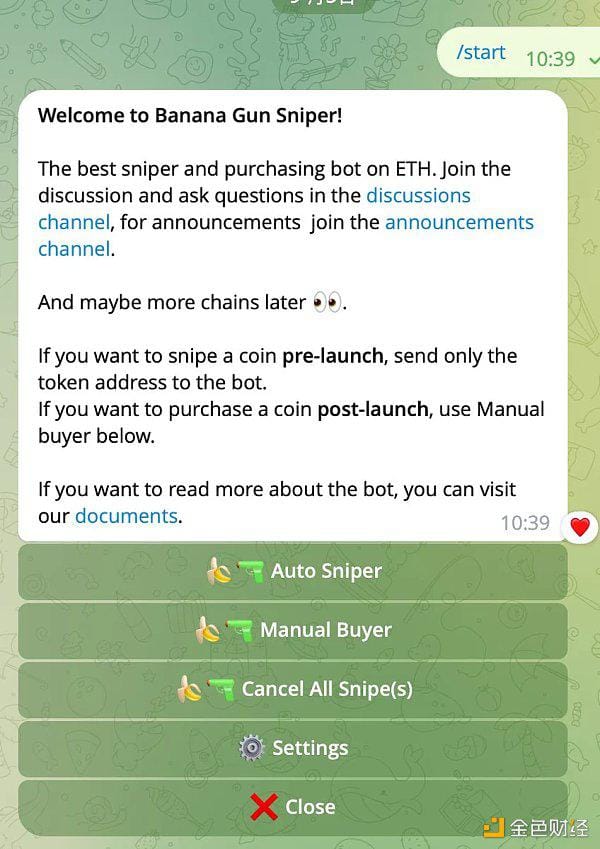Select the Auto Sniper button
Screen dimensions: 600x849
coord(293,571)
